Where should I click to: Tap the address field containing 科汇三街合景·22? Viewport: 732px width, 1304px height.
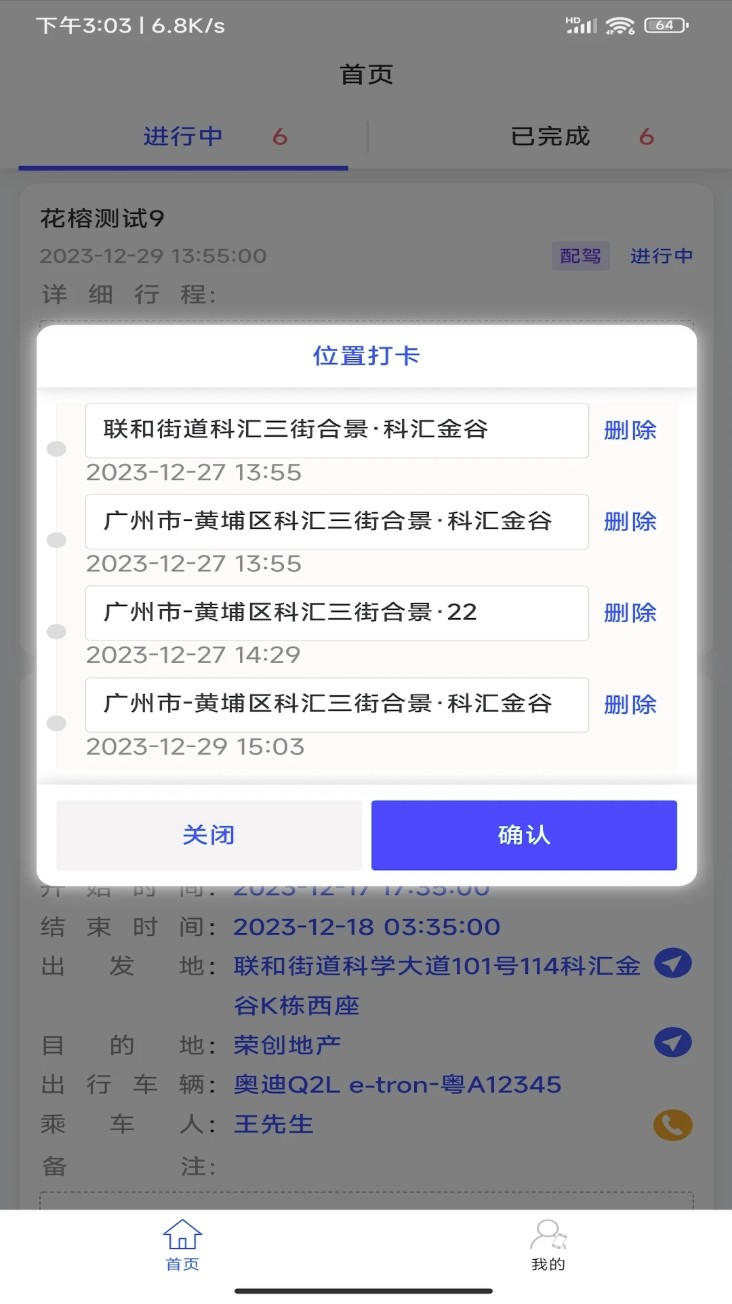(x=337, y=613)
